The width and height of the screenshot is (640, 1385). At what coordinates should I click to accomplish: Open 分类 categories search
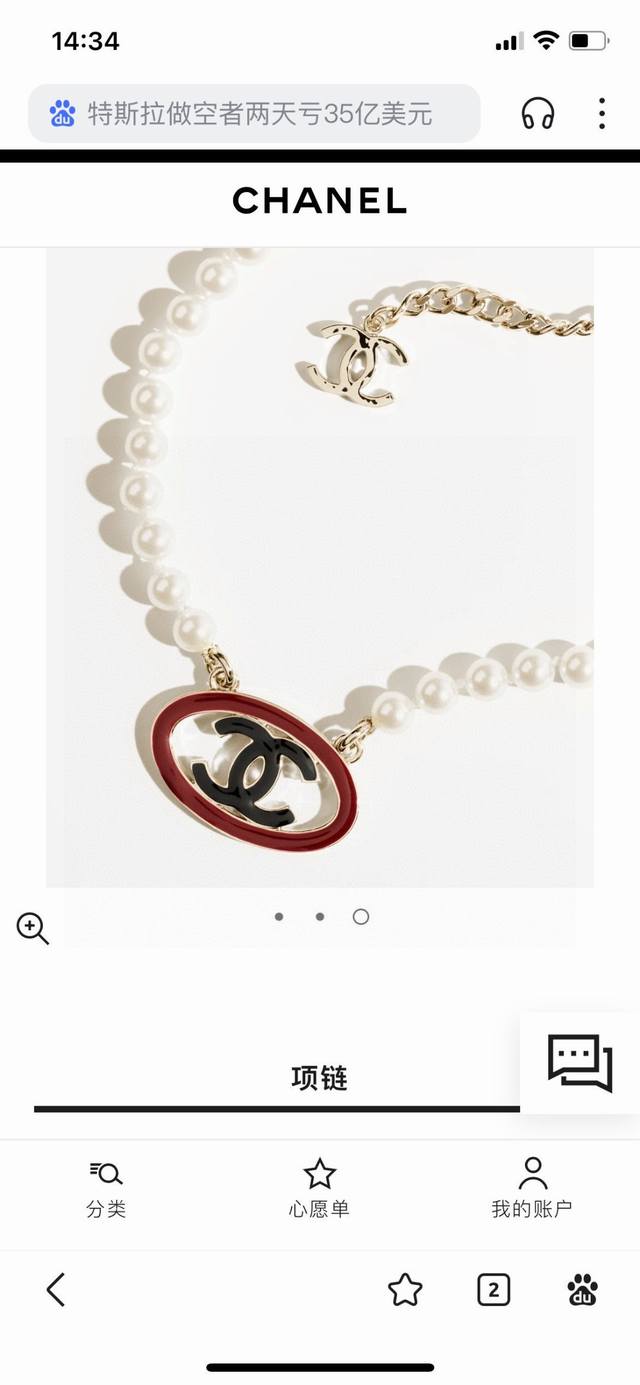(106, 1187)
